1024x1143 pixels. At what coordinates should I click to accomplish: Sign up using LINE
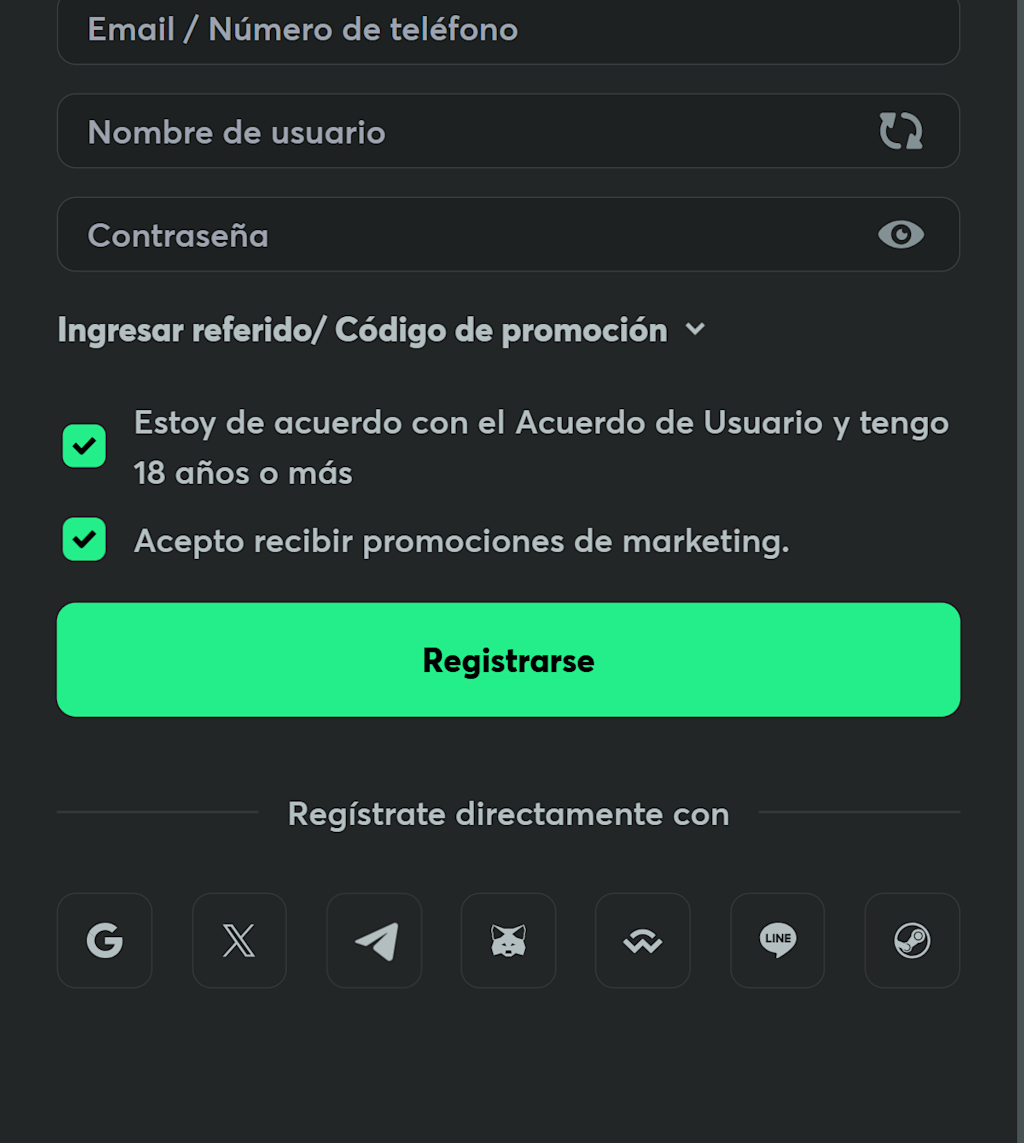click(x=777, y=941)
